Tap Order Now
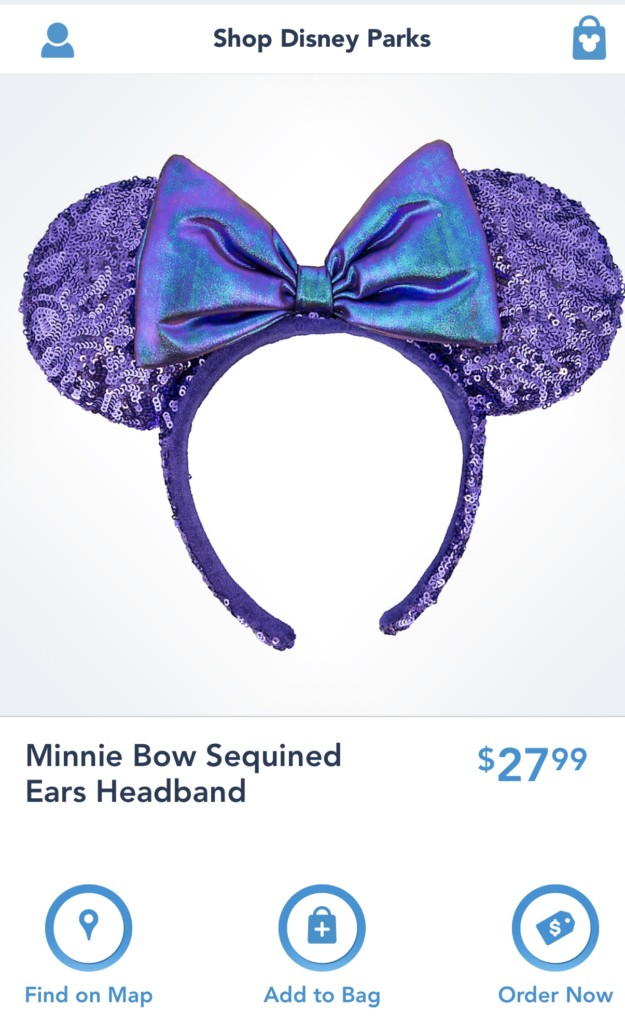The height and width of the screenshot is (1024, 625). [x=555, y=929]
